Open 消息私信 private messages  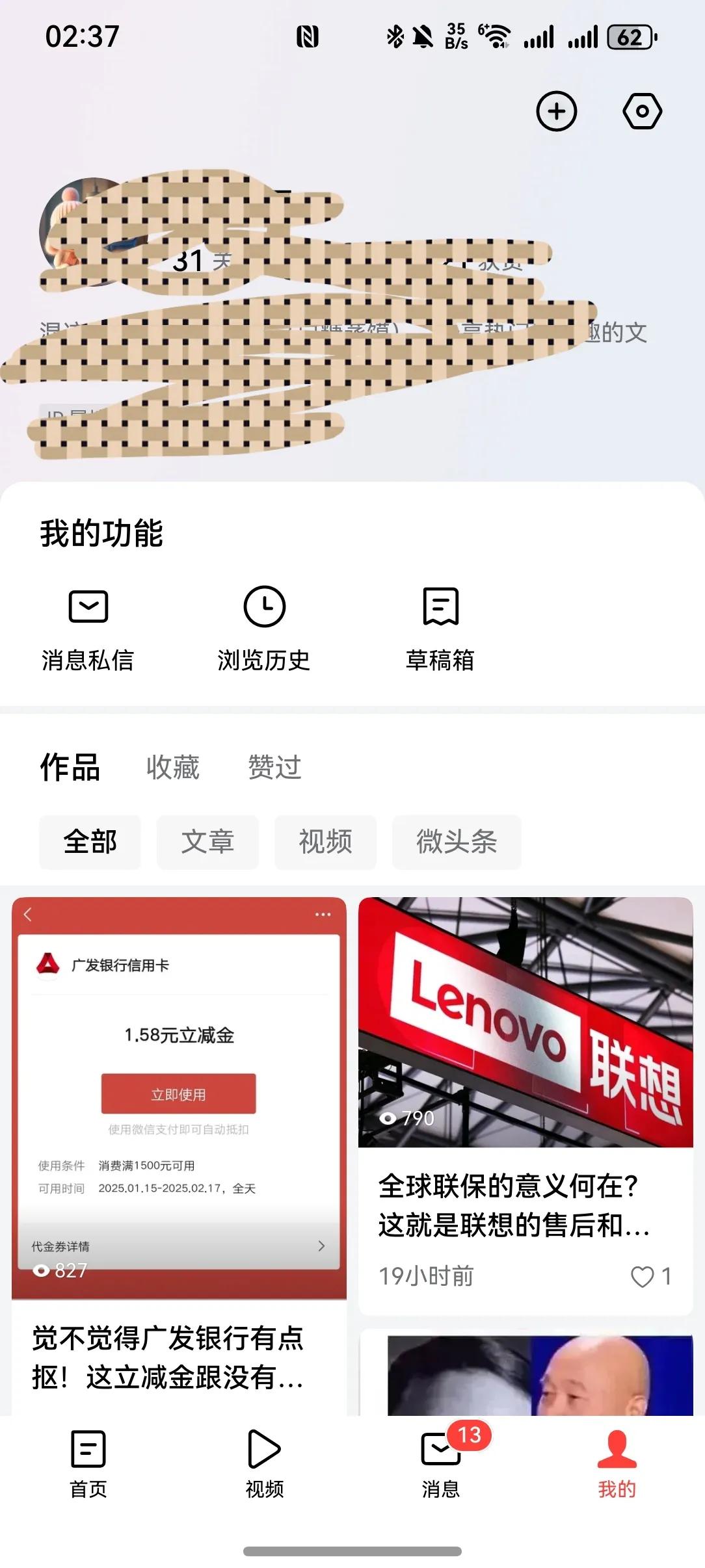coord(88,628)
